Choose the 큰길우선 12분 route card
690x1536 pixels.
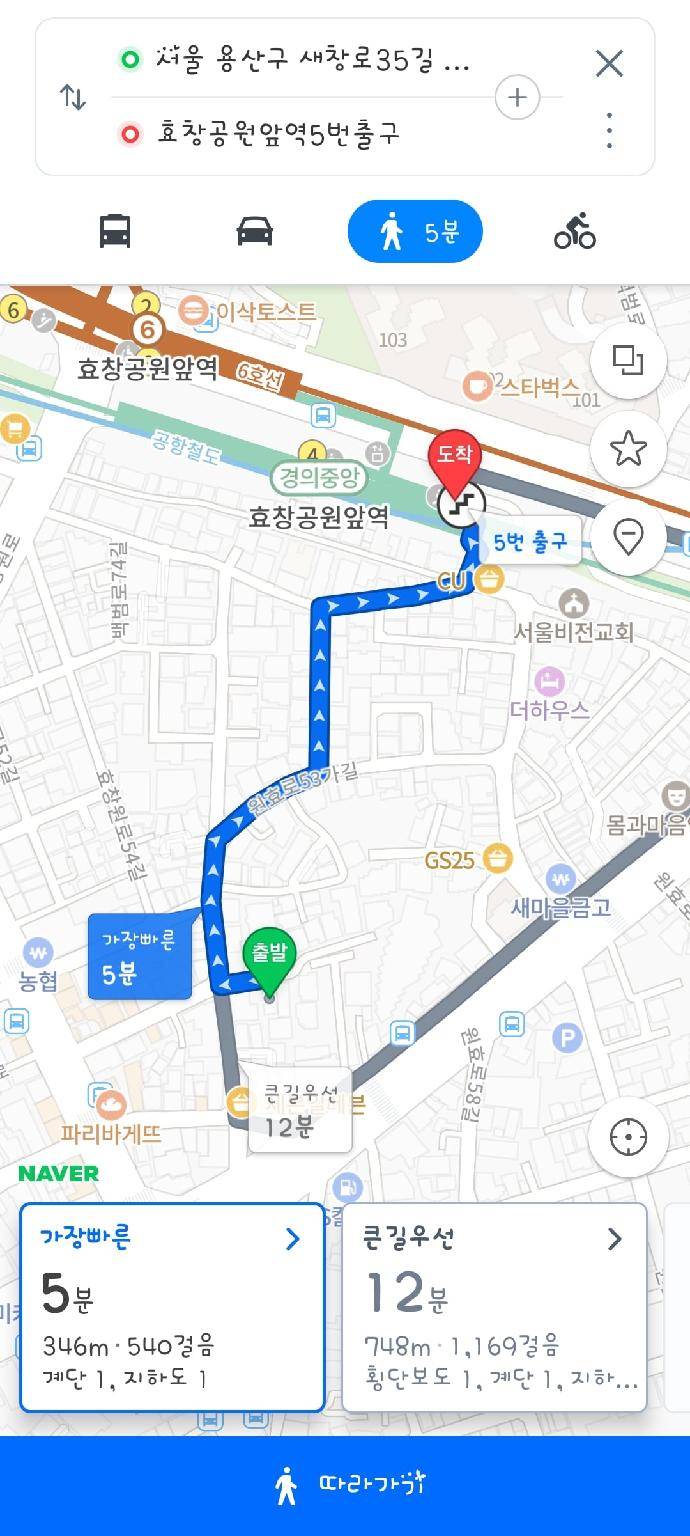coord(495,1306)
